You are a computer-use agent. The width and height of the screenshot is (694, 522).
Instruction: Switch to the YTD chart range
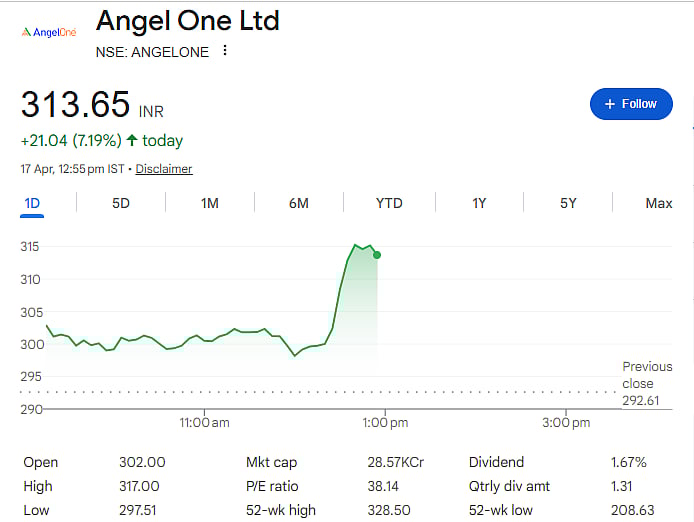click(x=389, y=203)
